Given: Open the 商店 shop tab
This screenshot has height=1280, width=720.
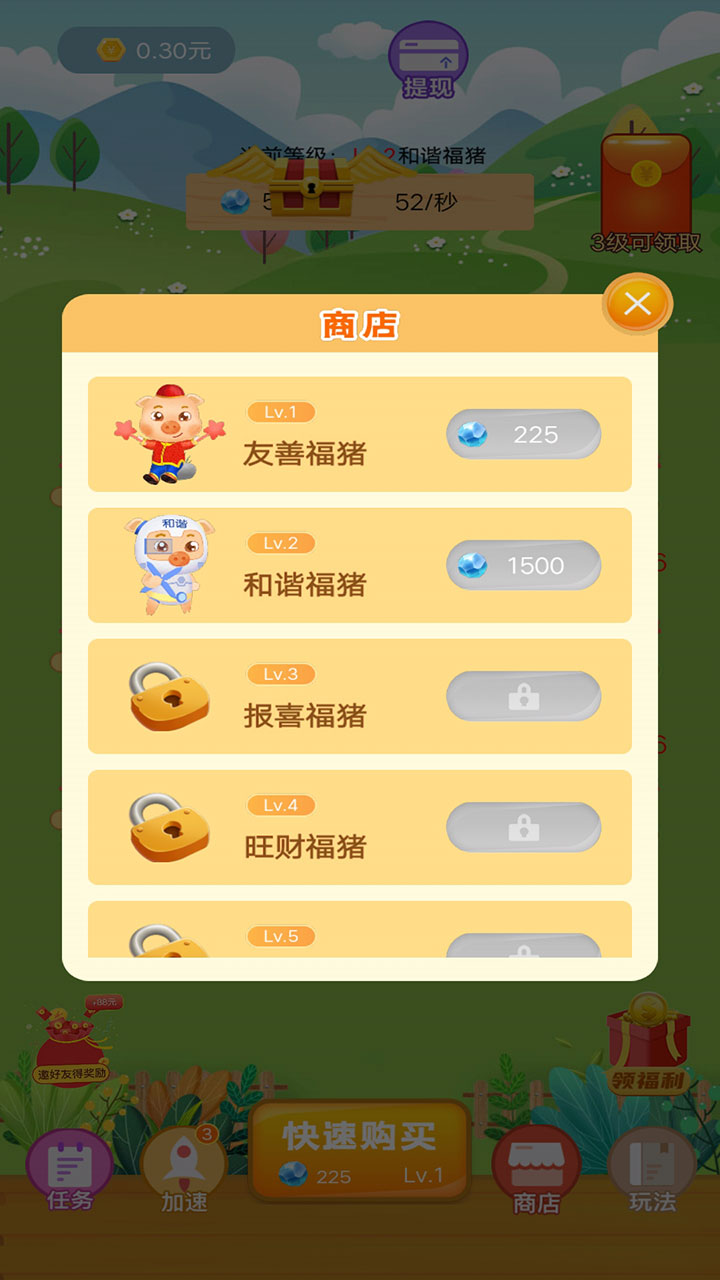Looking at the screenshot, I should 536,1170.
